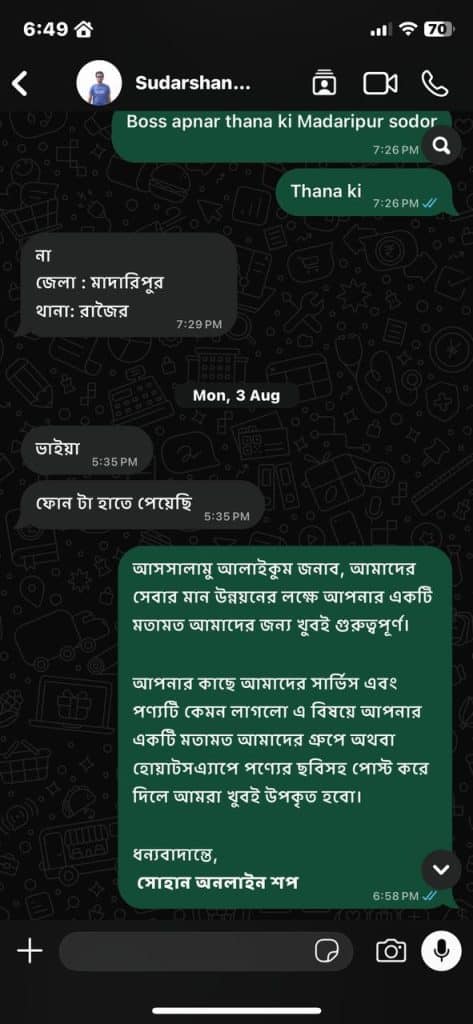
Task: Tap the microphone to record voice message
Action: tap(442, 952)
